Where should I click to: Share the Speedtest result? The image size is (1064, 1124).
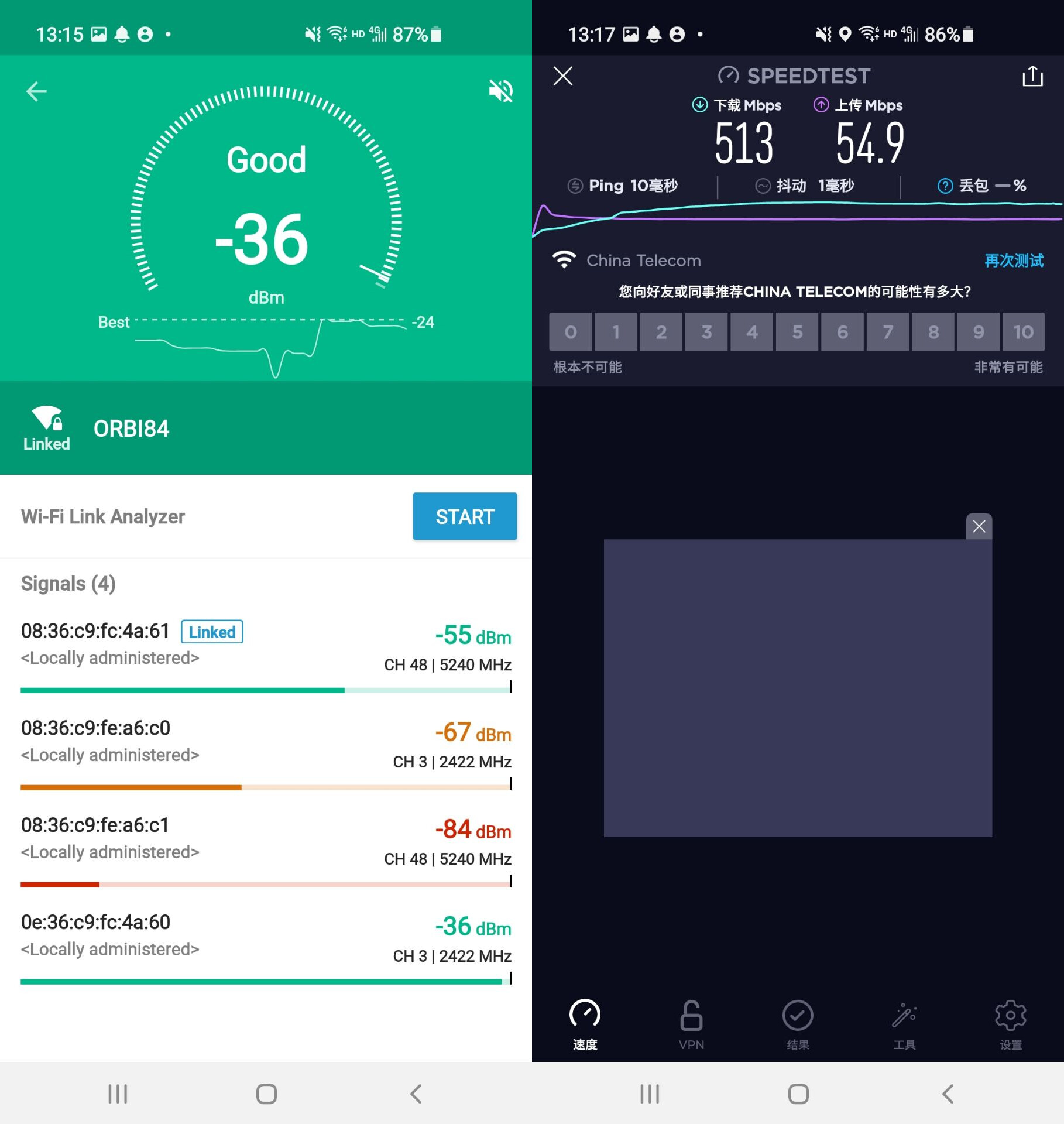click(x=1032, y=76)
